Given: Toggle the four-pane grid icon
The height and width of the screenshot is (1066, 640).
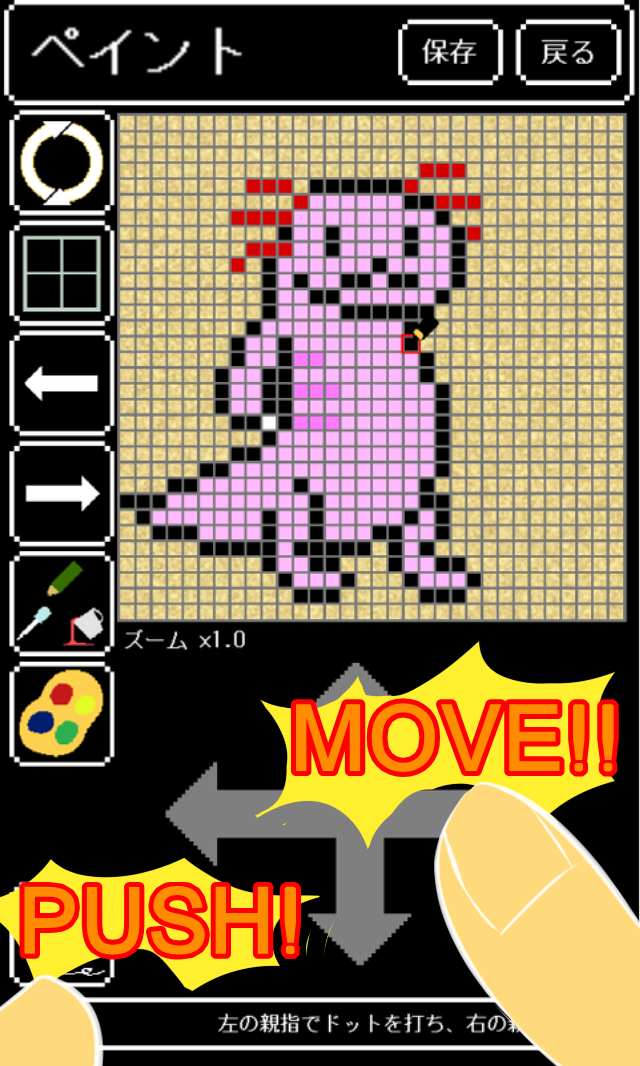Looking at the screenshot, I should point(62,273).
